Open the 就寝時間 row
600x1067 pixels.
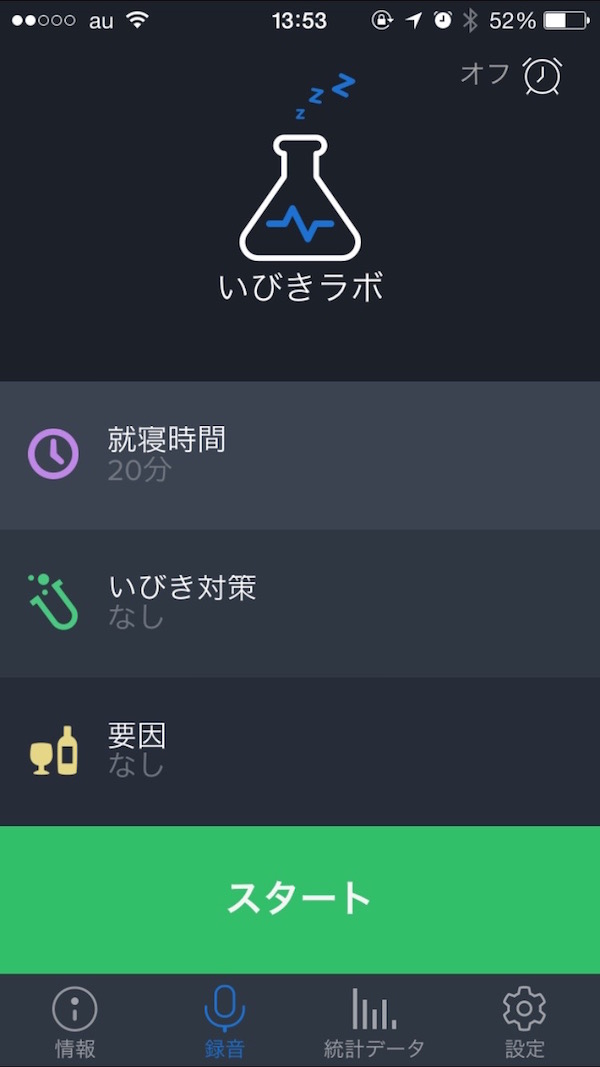point(300,455)
